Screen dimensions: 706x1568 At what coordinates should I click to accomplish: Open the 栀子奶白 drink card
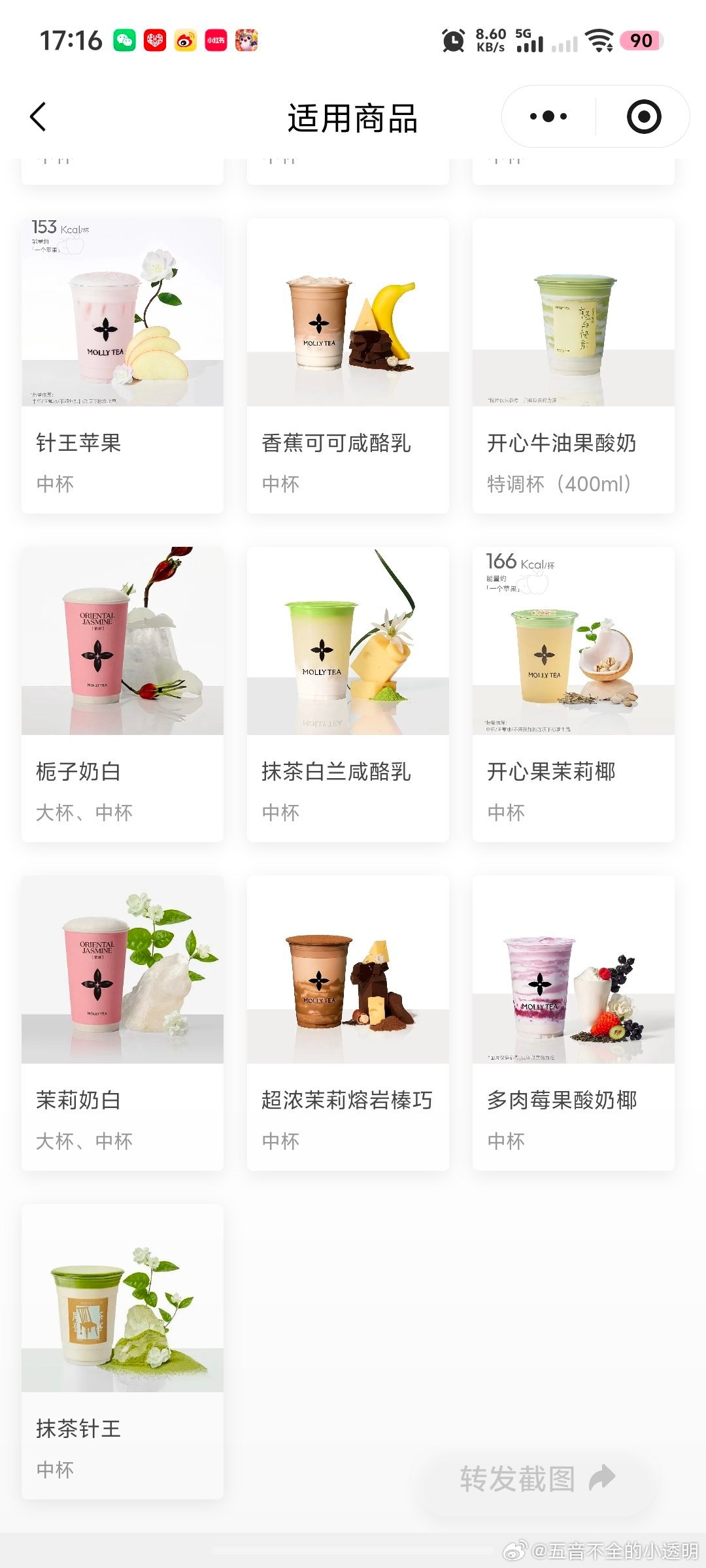tap(122, 694)
